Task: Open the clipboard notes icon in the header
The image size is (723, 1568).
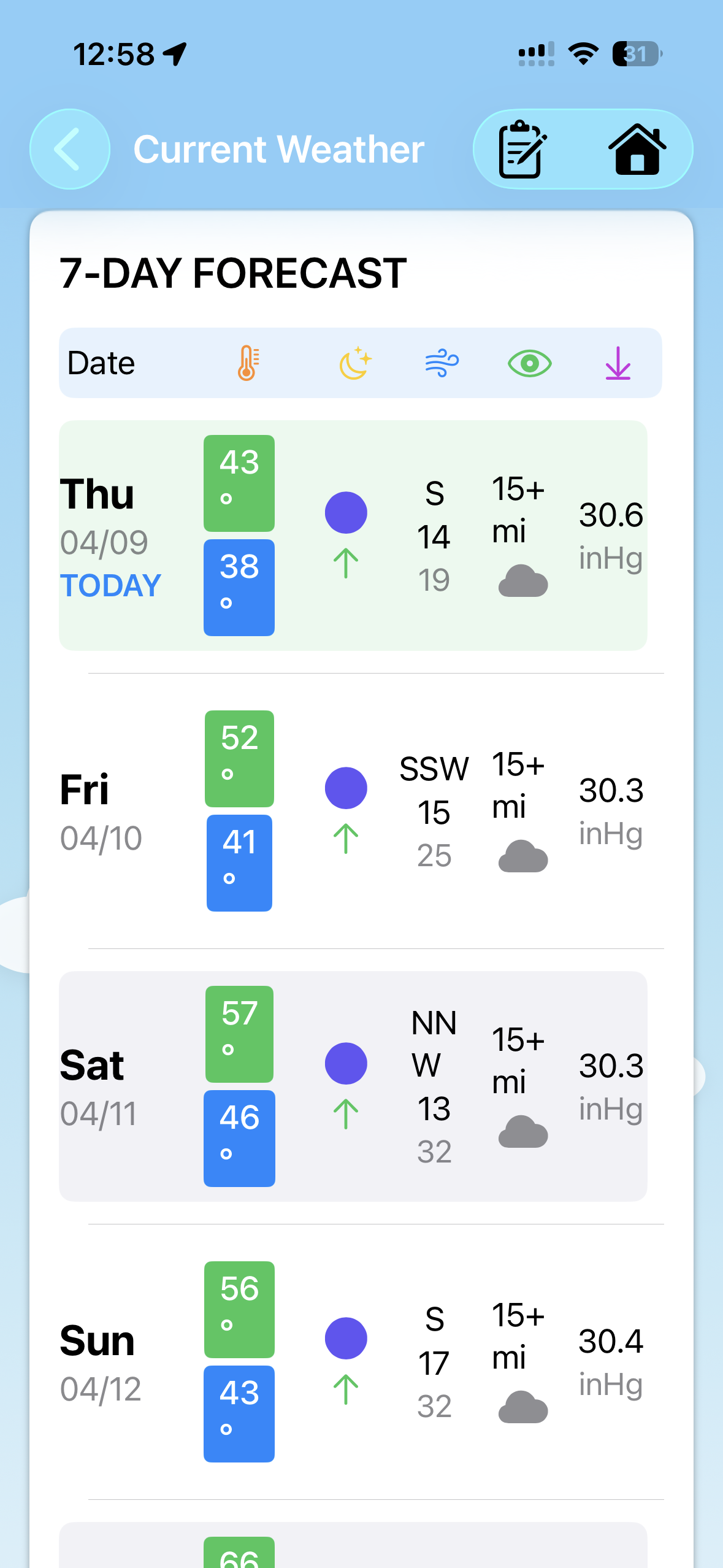Action: [520, 149]
